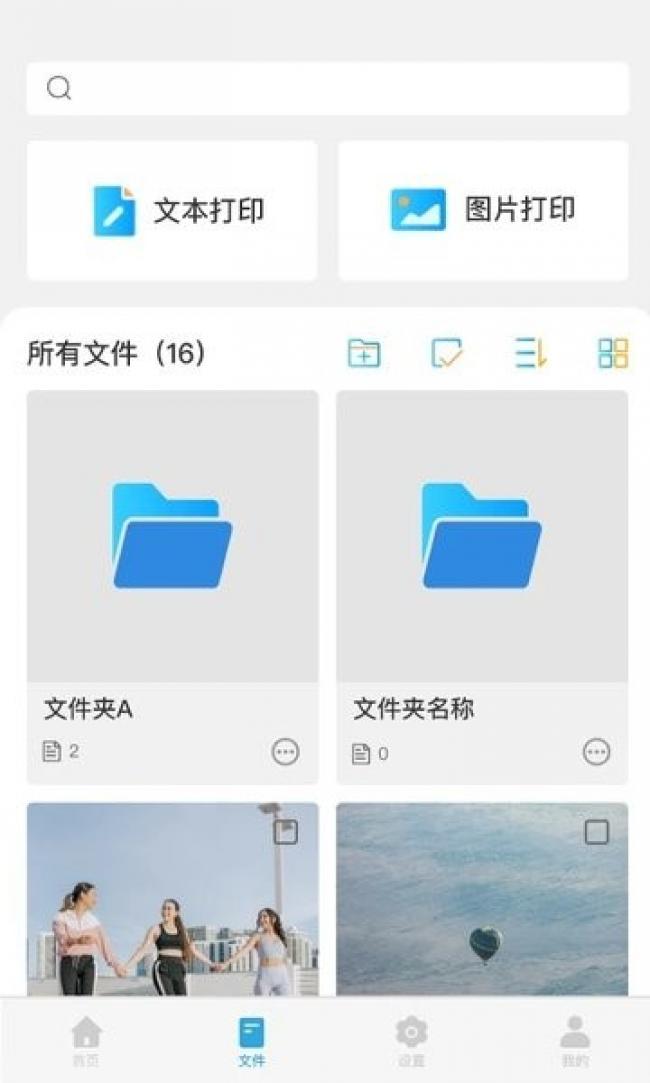Open folder 文件夹名称

482,587
